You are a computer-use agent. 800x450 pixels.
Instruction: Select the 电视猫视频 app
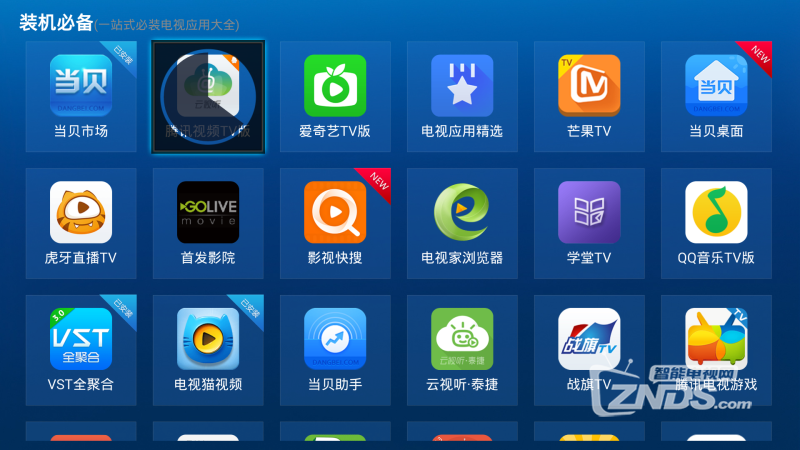tap(208, 349)
